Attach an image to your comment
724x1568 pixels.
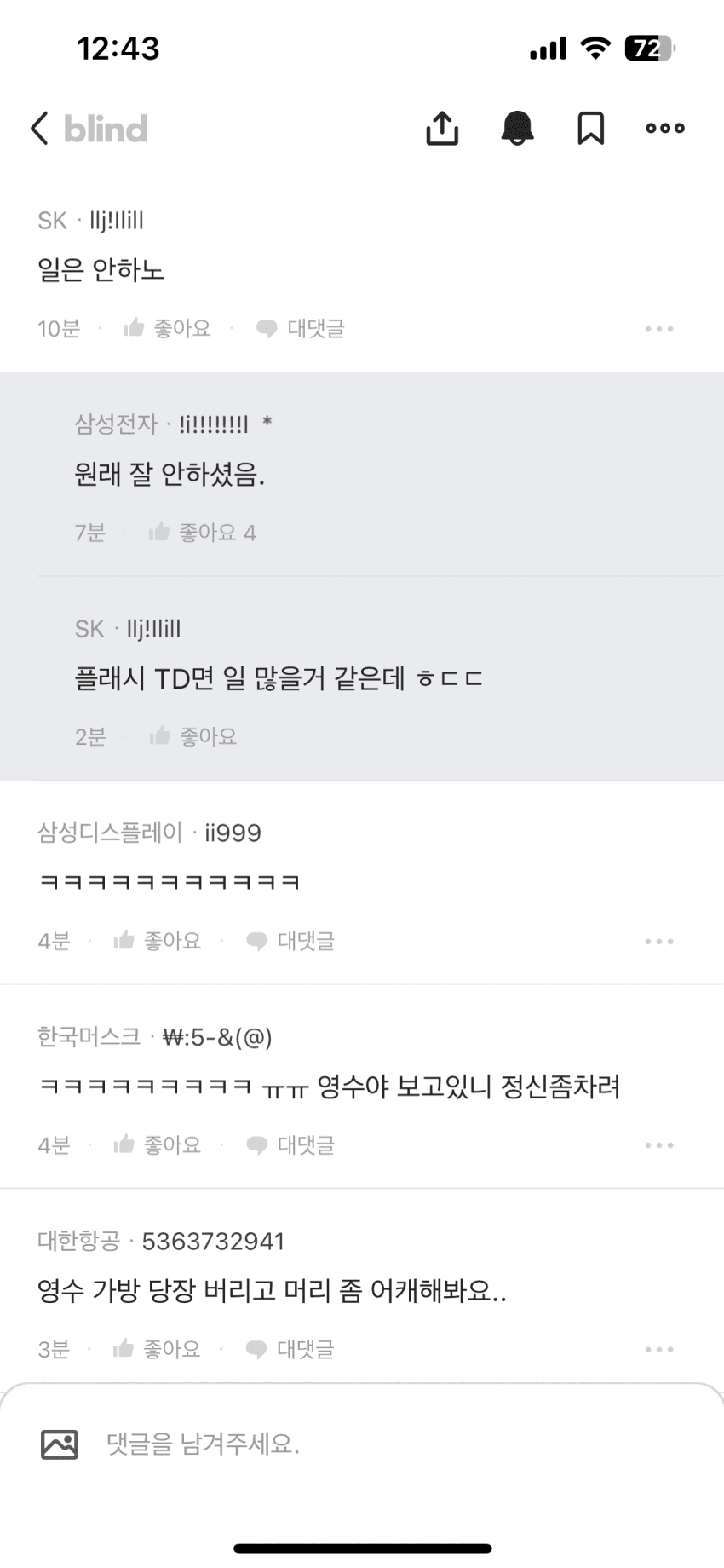[x=60, y=1444]
